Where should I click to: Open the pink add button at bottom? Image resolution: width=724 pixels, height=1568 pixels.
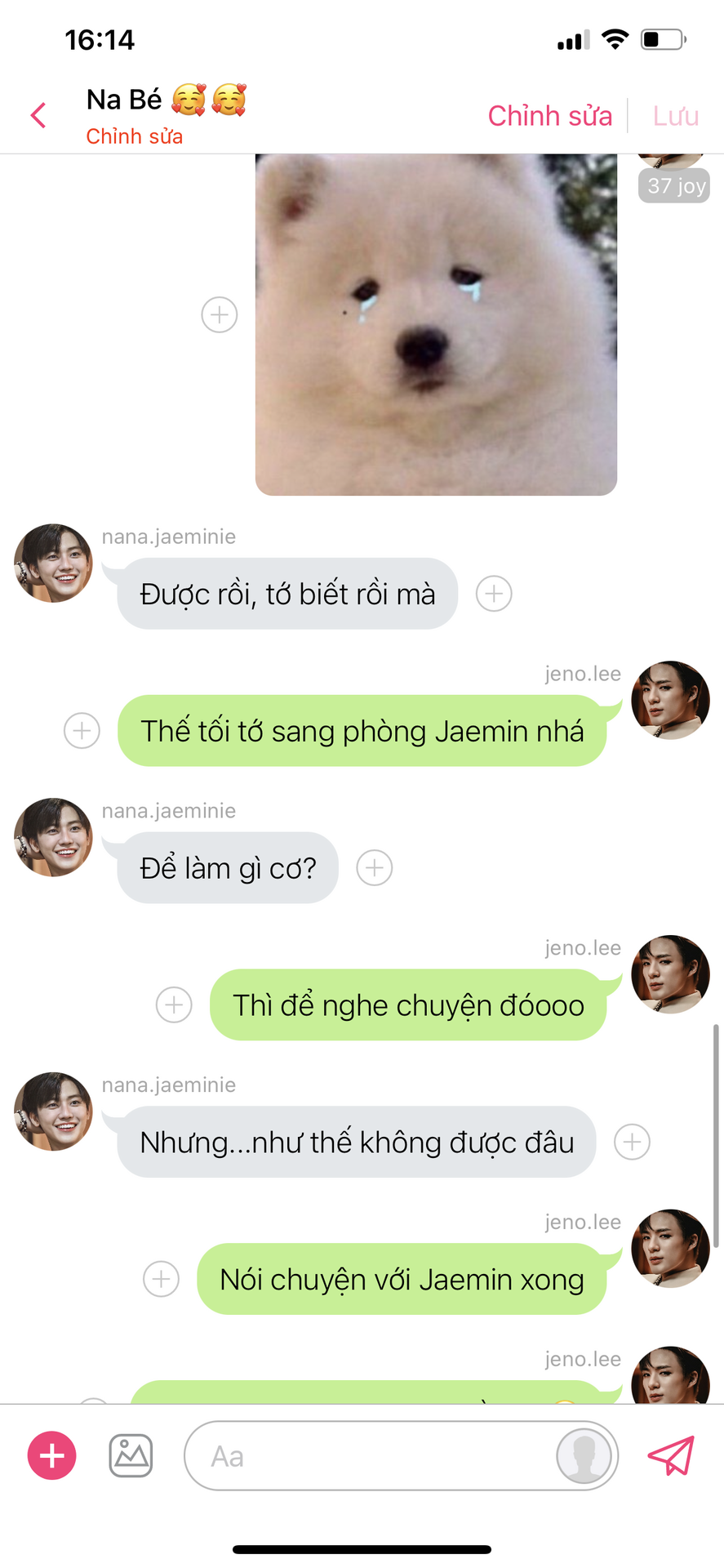52,1456
